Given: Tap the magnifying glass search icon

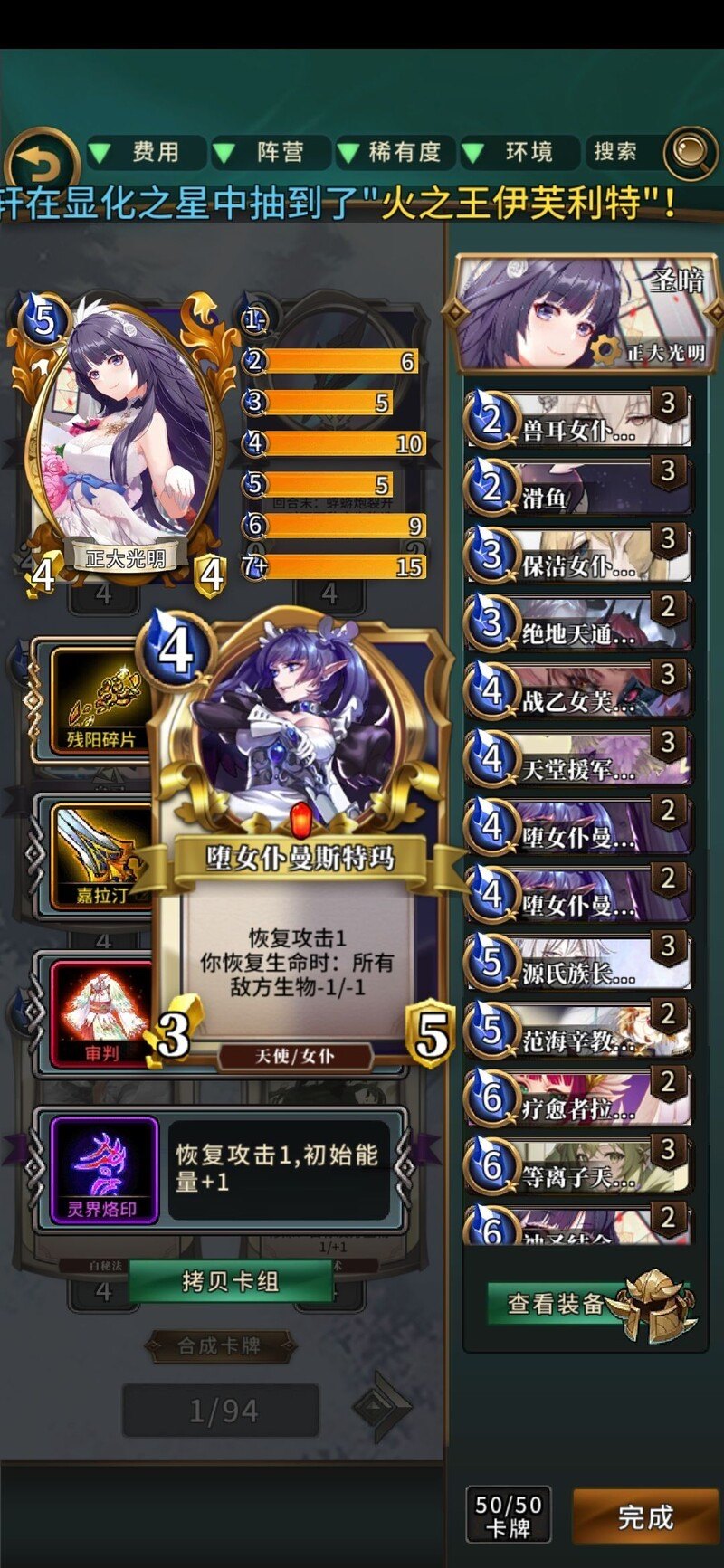Looking at the screenshot, I should point(690,154).
